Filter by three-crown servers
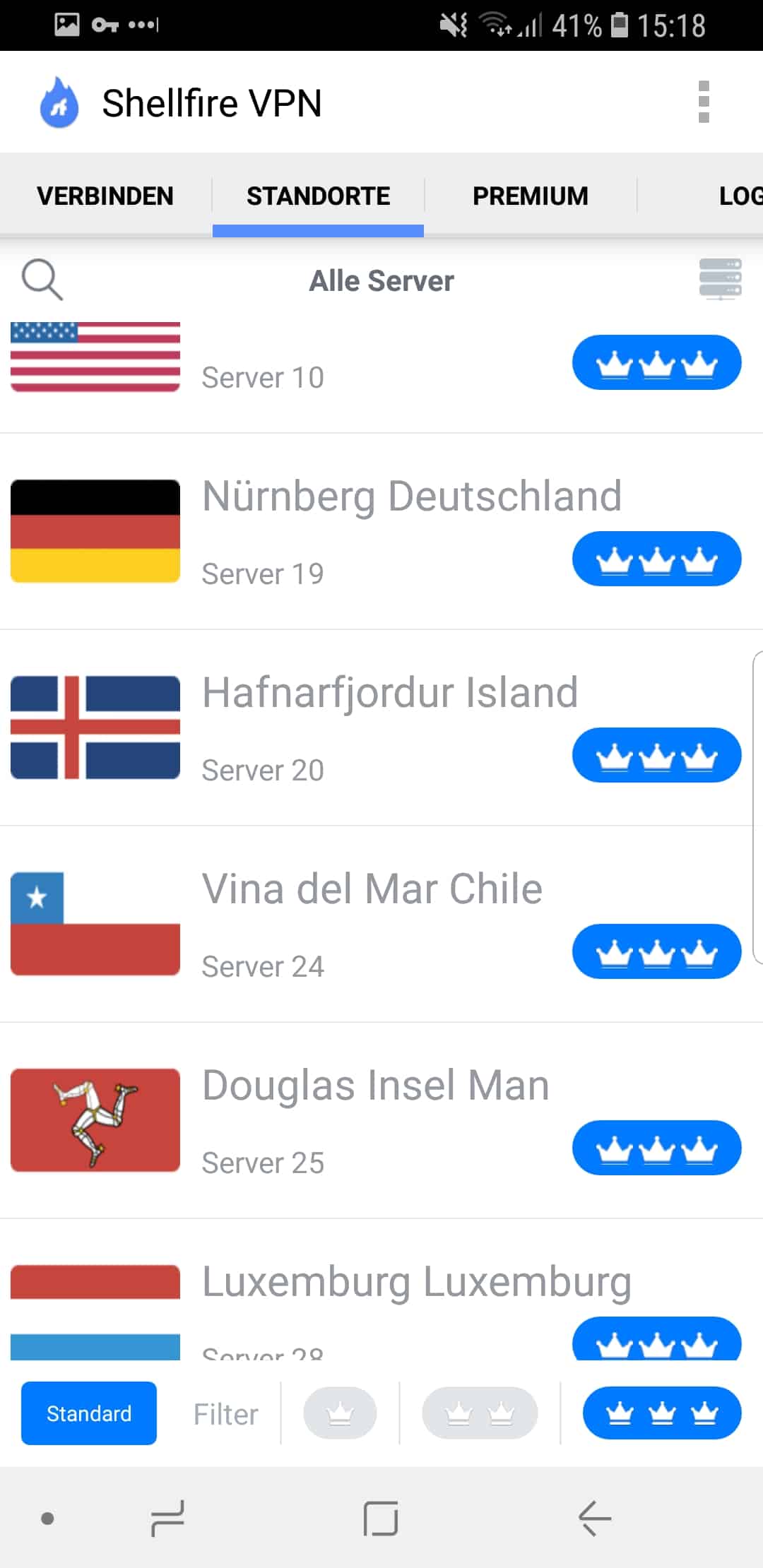The image size is (763, 1568). (662, 1413)
